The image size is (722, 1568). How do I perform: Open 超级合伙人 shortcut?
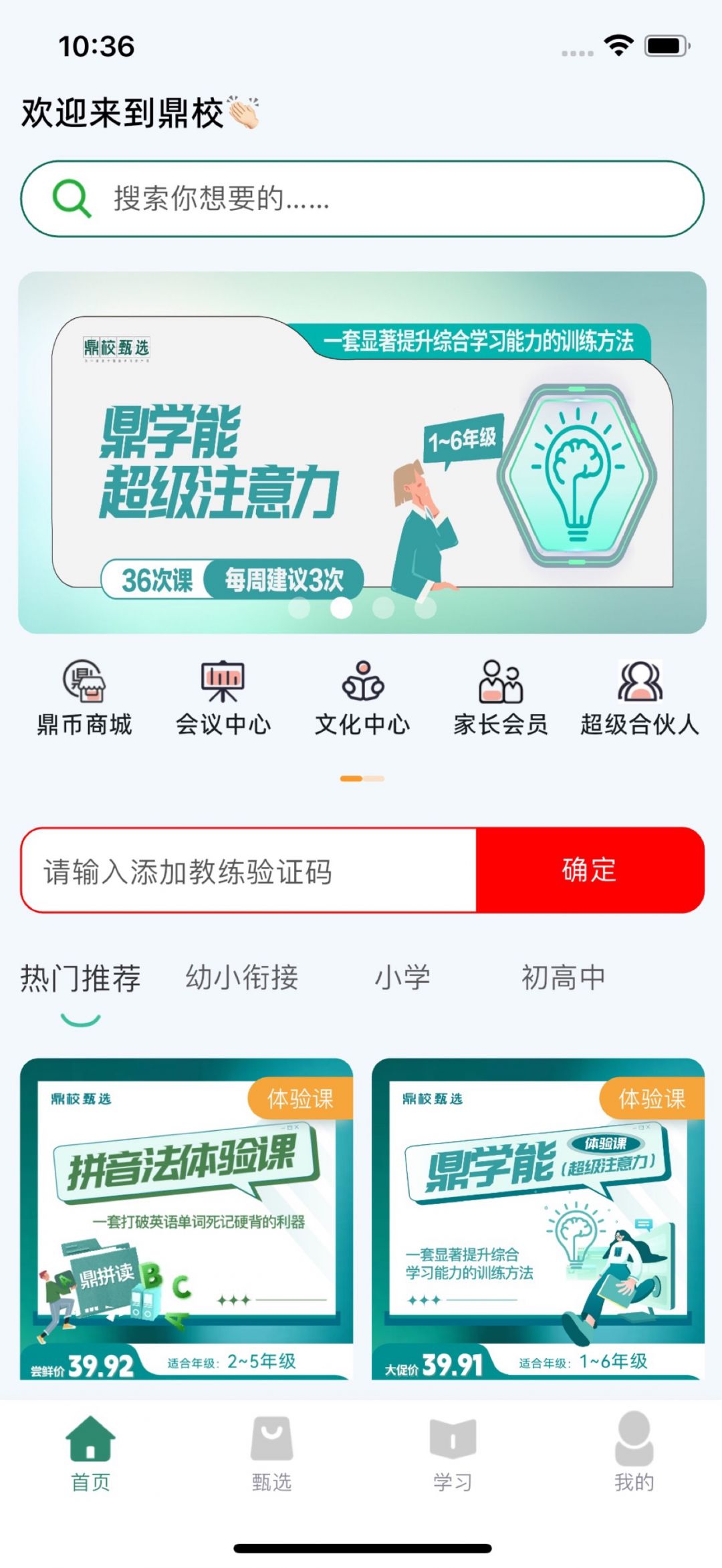[x=639, y=698]
